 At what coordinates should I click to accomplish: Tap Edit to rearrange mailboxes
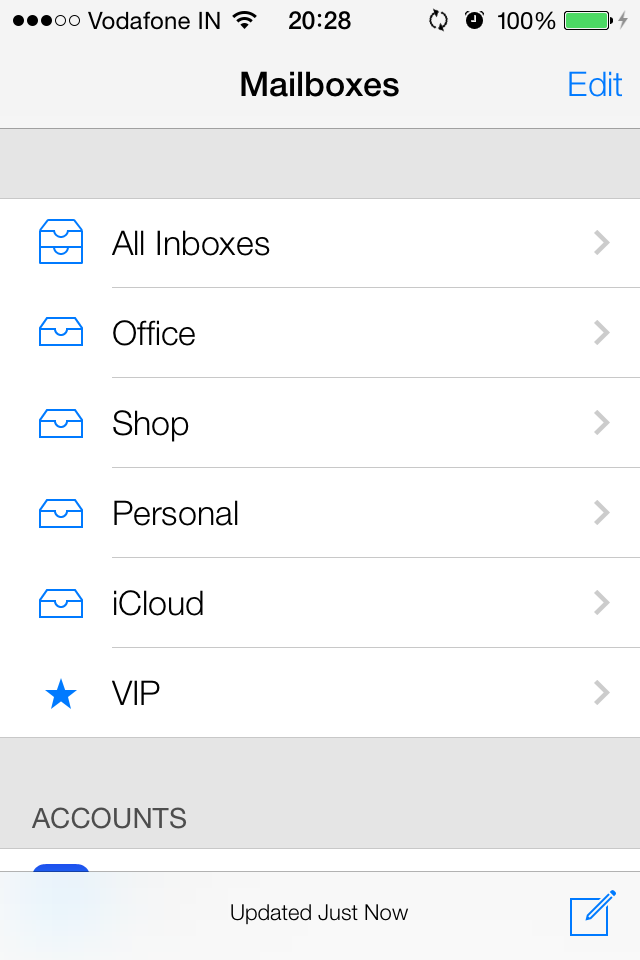(594, 84)
